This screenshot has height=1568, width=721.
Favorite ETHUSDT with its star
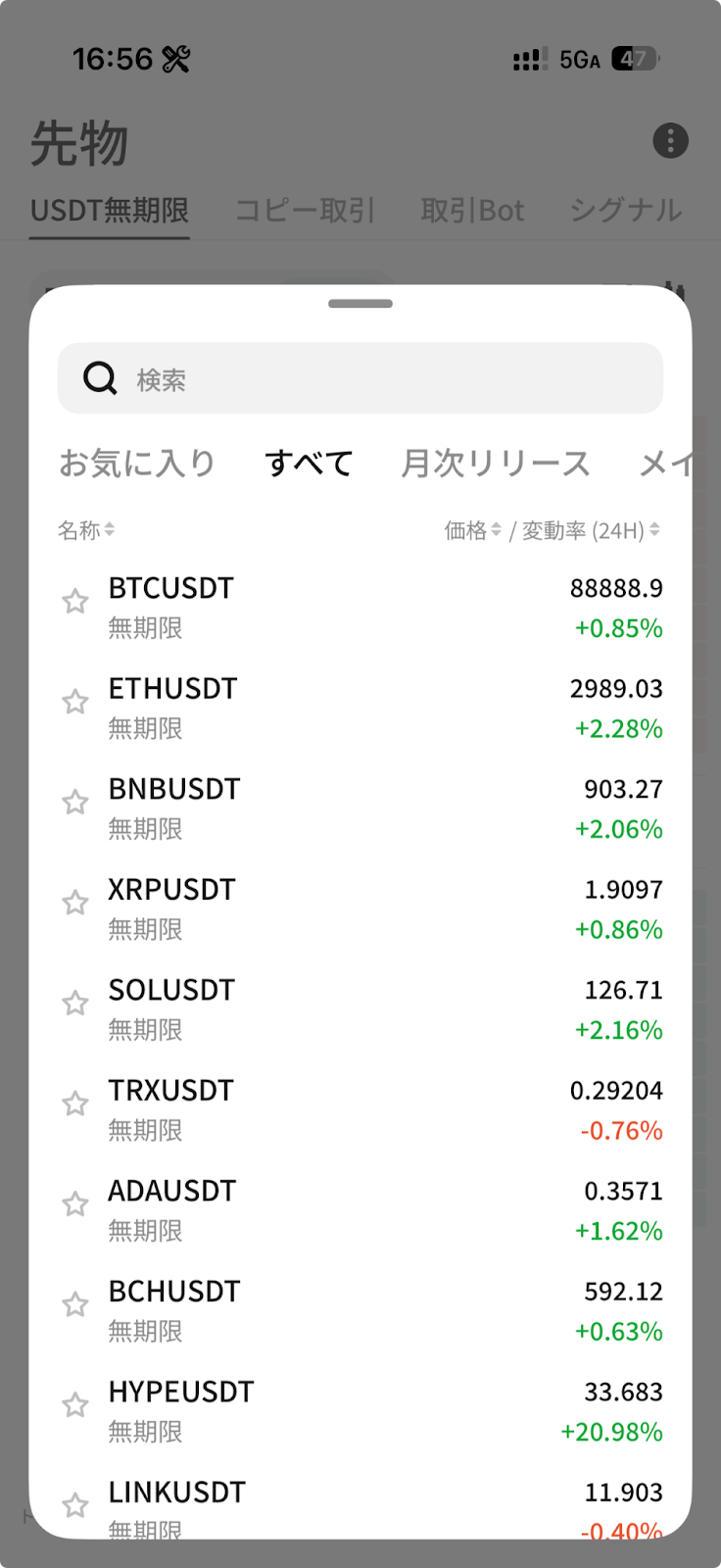pos(75,702)
